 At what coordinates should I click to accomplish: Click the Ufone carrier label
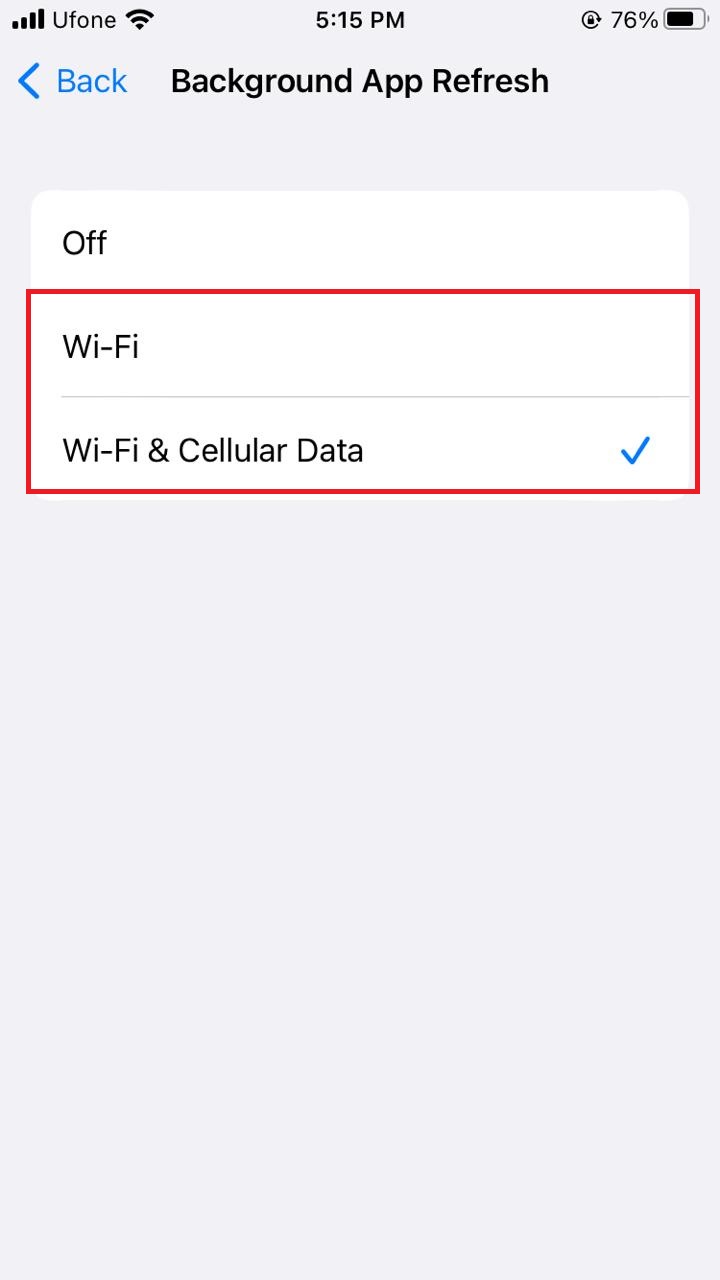(82, 19)
